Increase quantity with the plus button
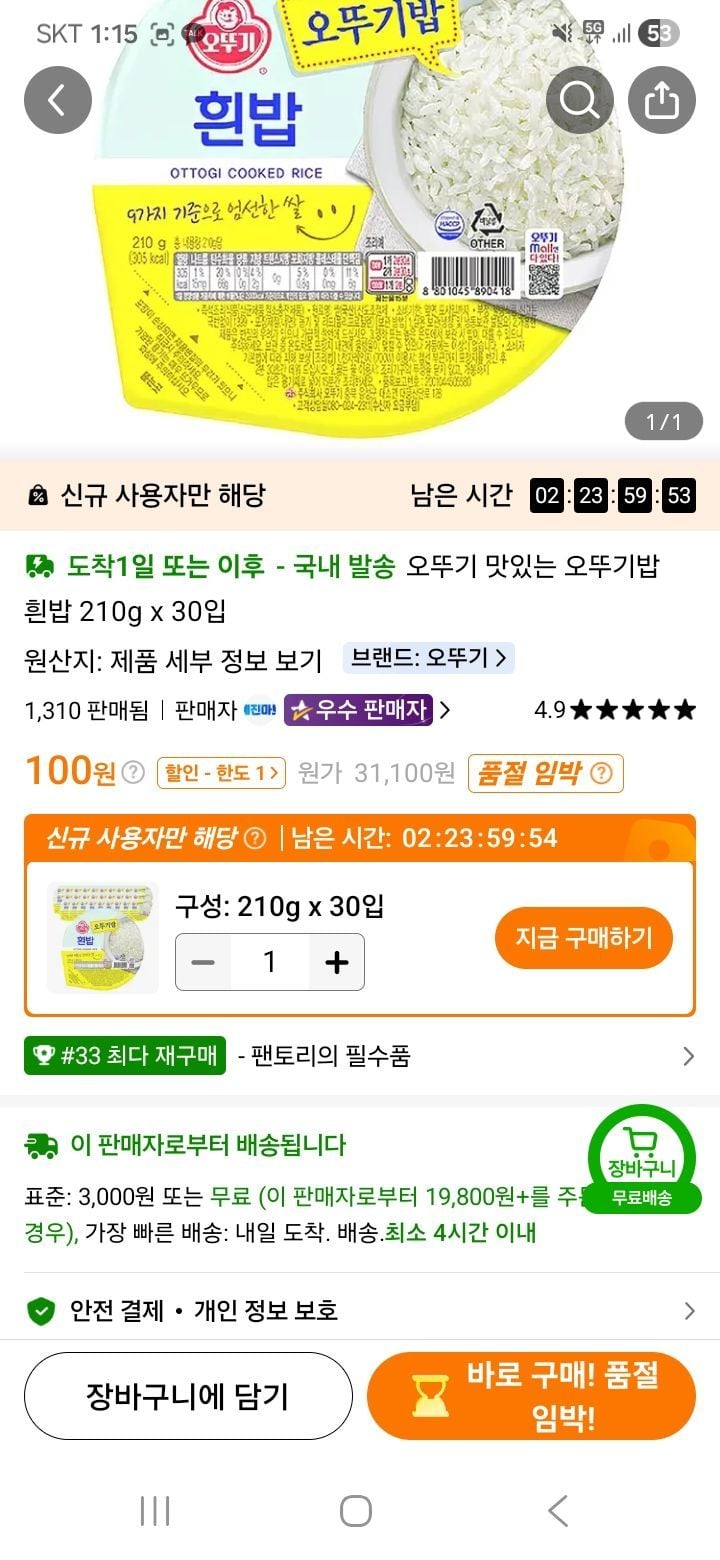The image size is (720, 1560). tap(337, 962)
